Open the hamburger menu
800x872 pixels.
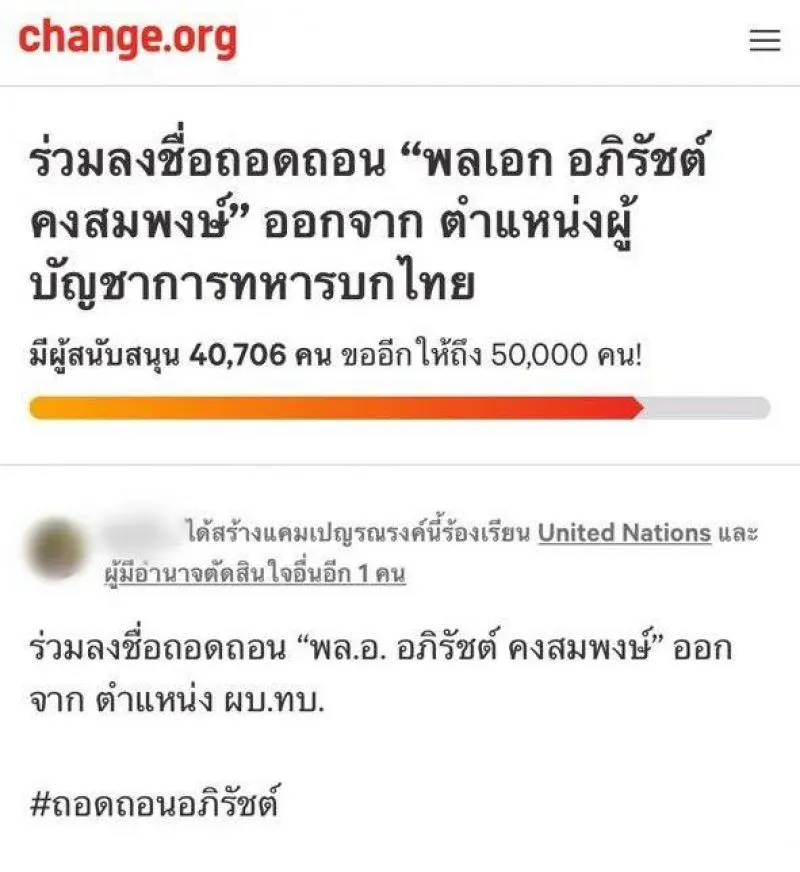764,40
